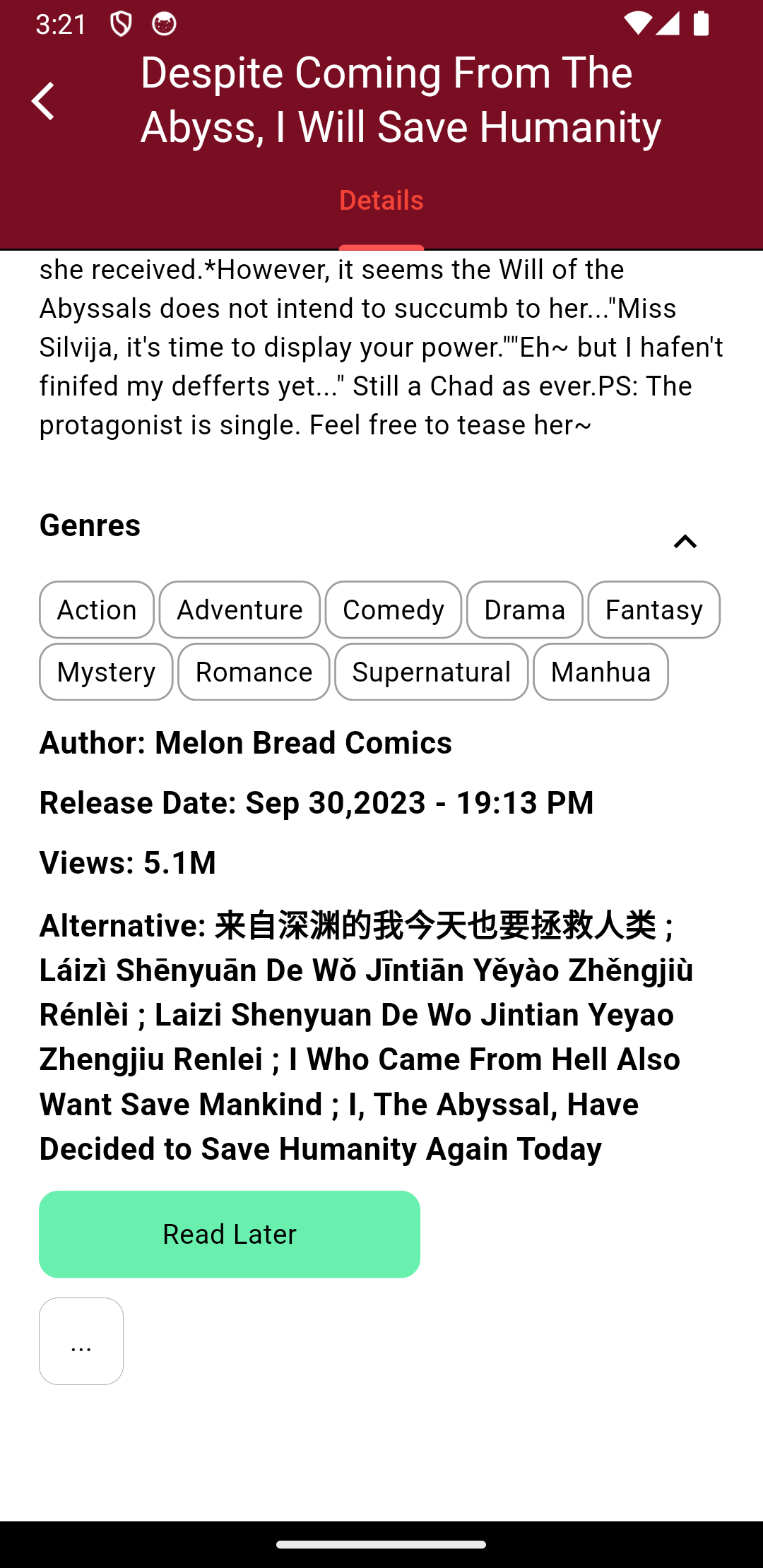Collapse the Genres section
The image size is (763, 1568).
(685, 542)
